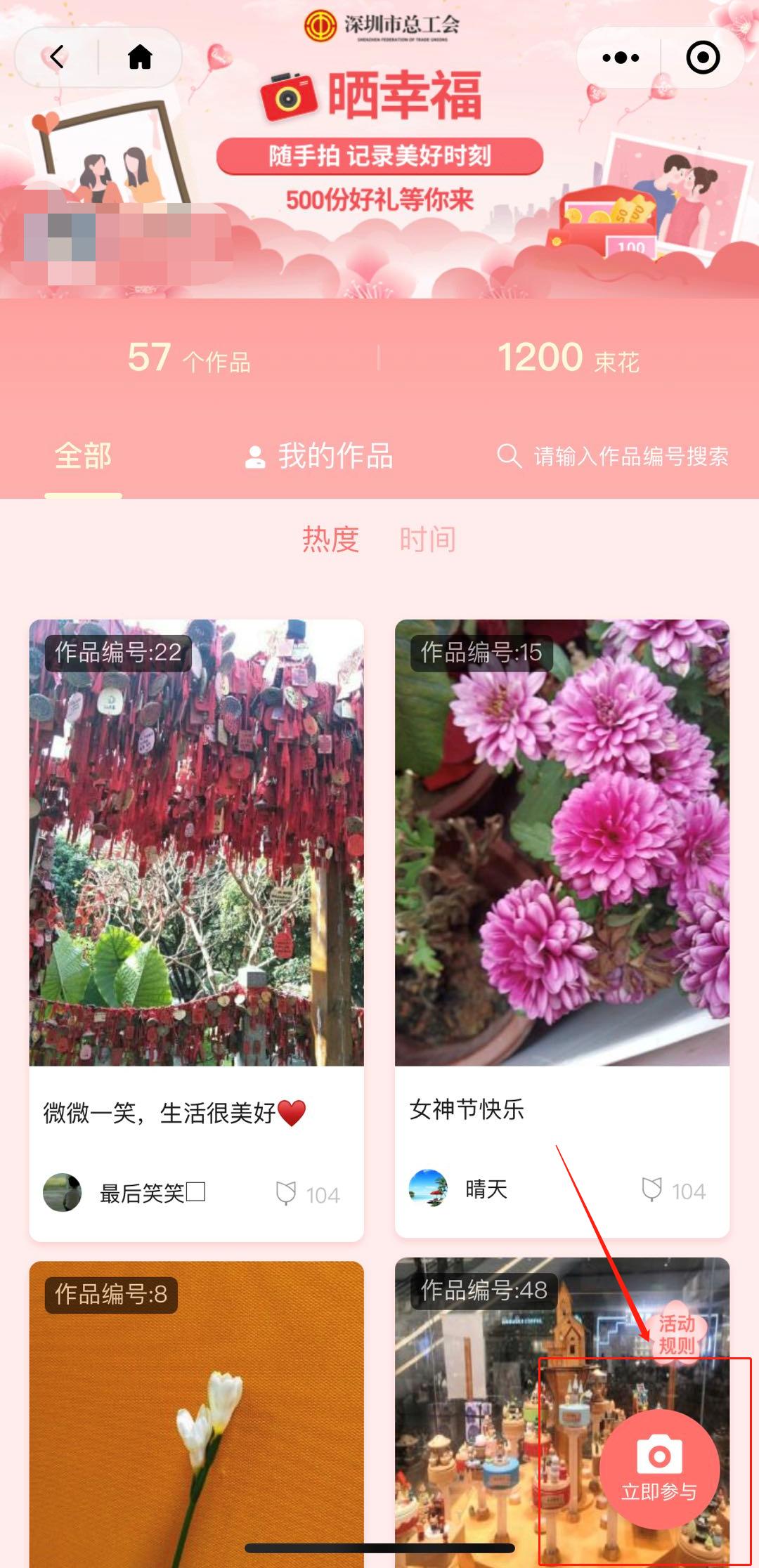
Task: Open work number 22 photo
Action: (x=196, y=843)
